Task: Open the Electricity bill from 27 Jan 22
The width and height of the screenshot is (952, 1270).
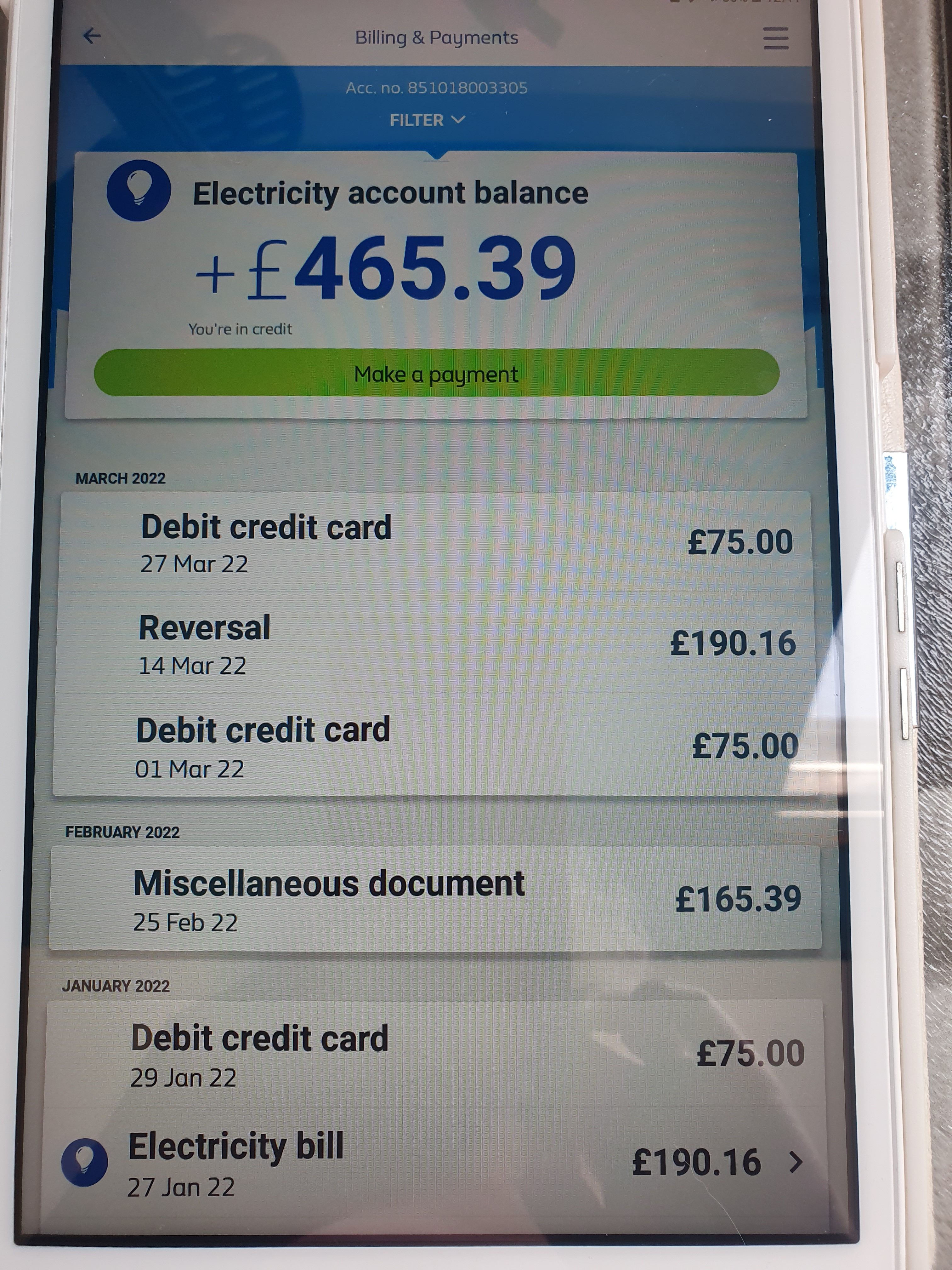Action: [436, 1163]
